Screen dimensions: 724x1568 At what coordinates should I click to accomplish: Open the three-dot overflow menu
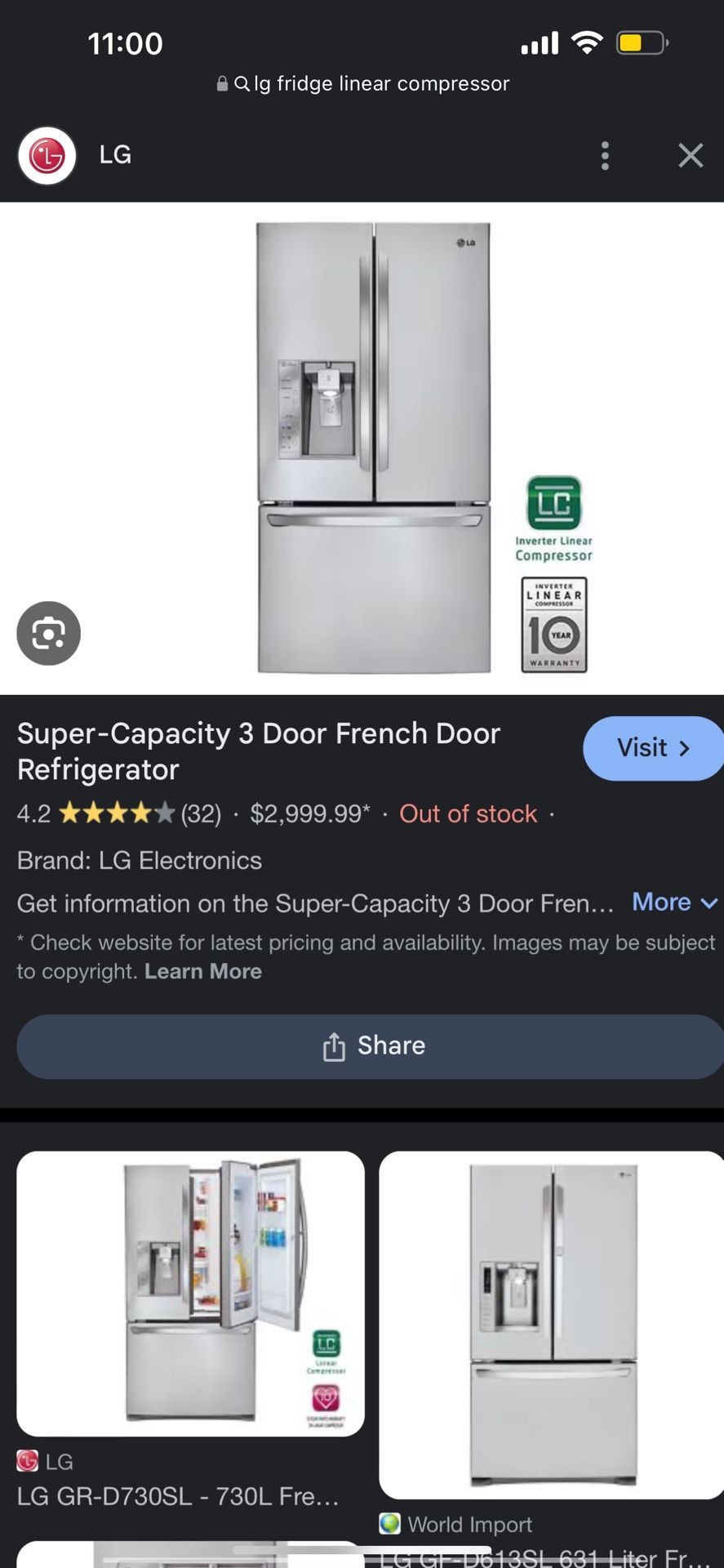(605, 155)
